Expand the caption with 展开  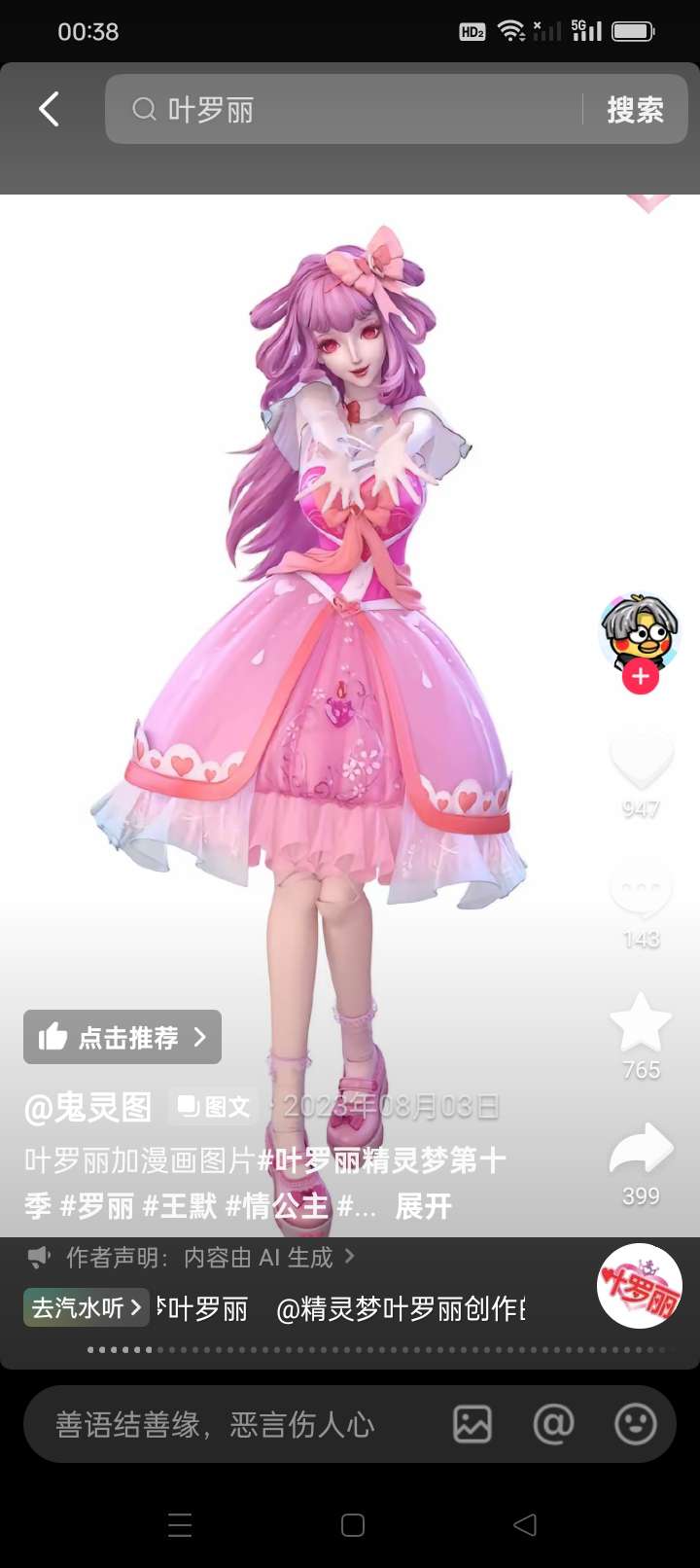click(424, 1207)
